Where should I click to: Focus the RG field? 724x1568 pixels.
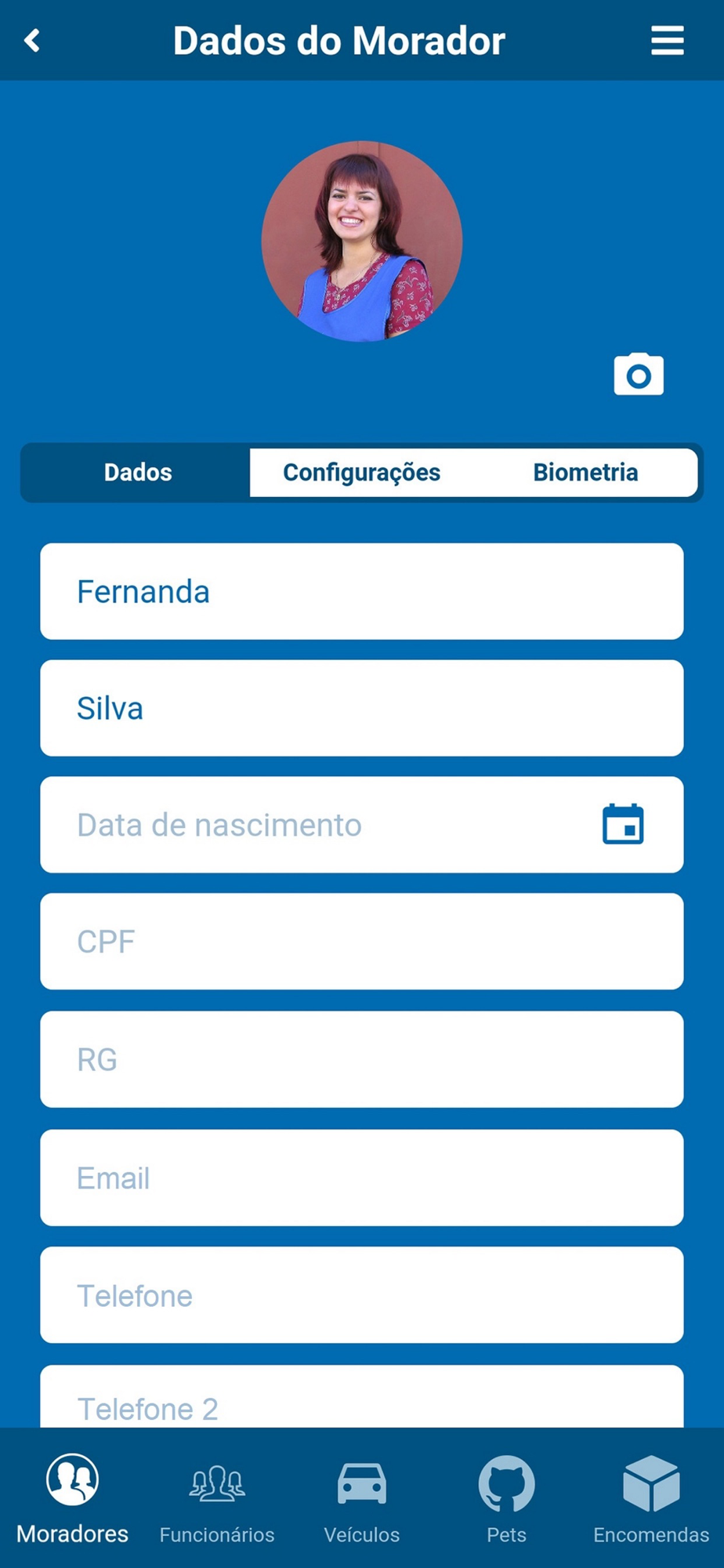click(x=361, y=1059)
